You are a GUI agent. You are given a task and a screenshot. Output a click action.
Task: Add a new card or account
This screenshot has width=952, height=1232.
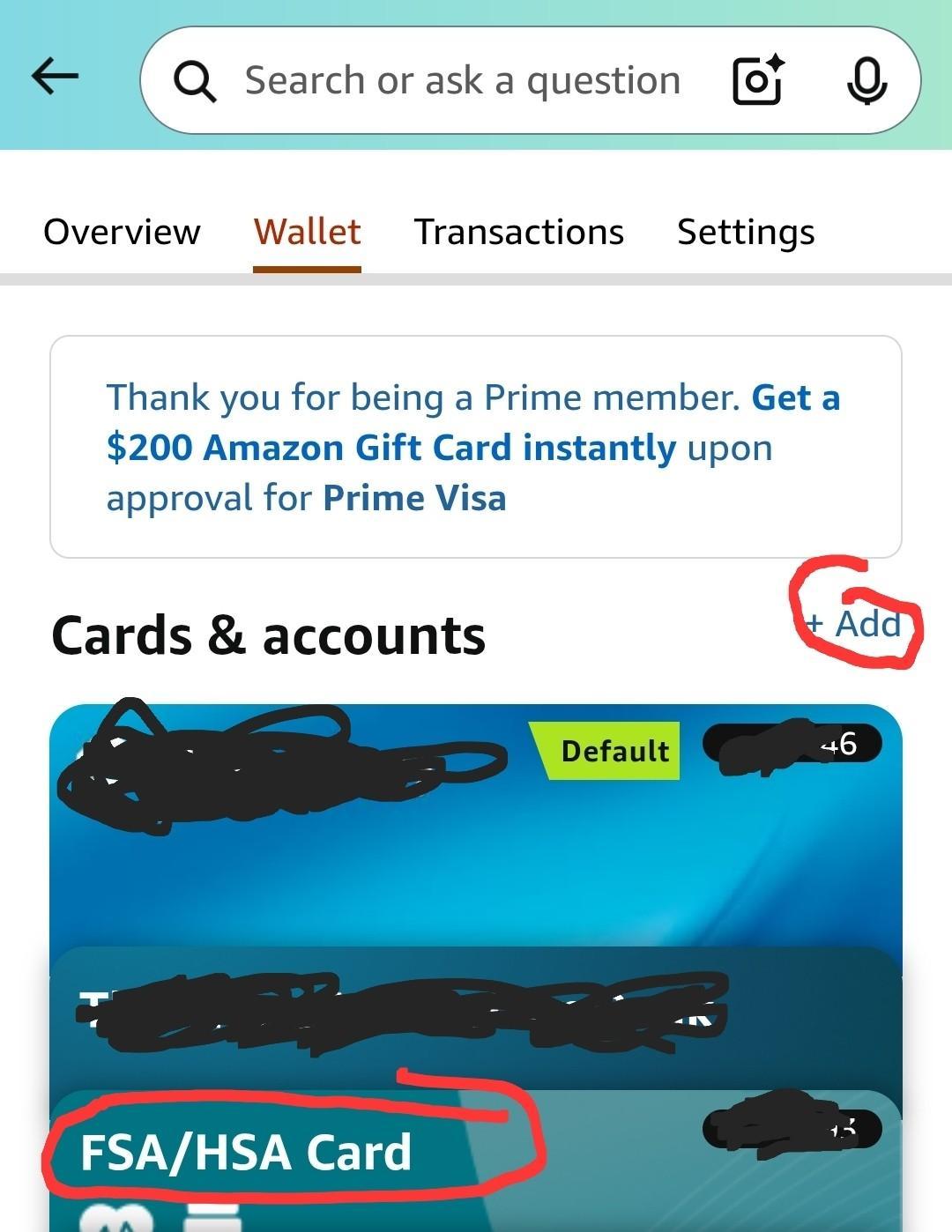pyautogui.click(x=857, y=624)
